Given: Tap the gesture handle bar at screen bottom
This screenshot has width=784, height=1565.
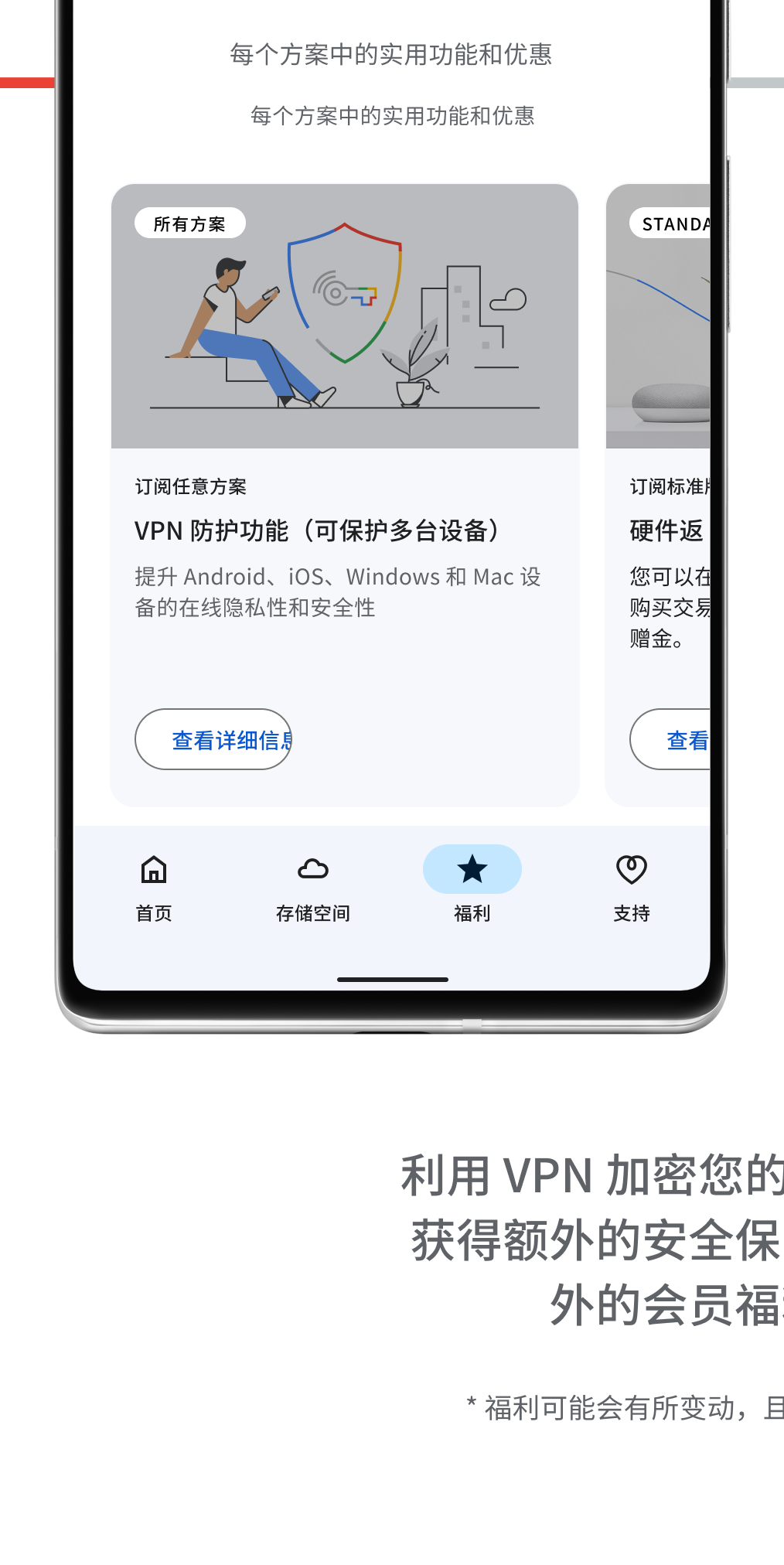Looking at the screenshot, I should (x=393, y=980).
